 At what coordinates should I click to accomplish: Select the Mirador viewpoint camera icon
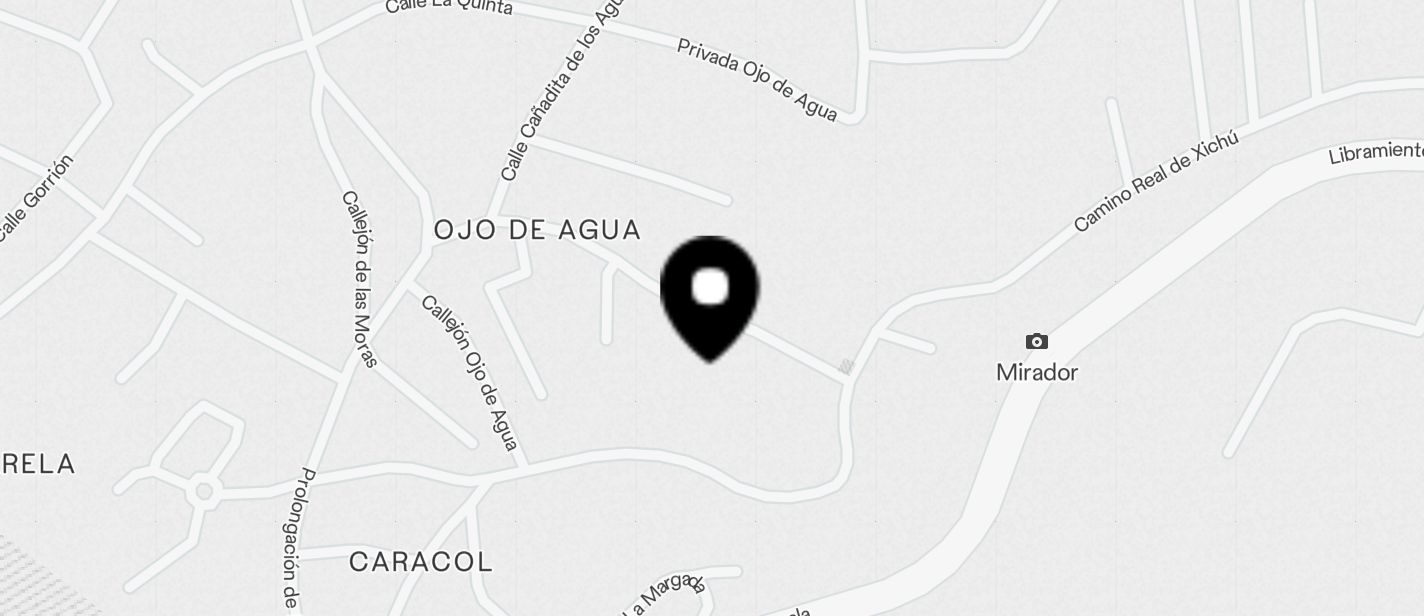click(1037, 342)
